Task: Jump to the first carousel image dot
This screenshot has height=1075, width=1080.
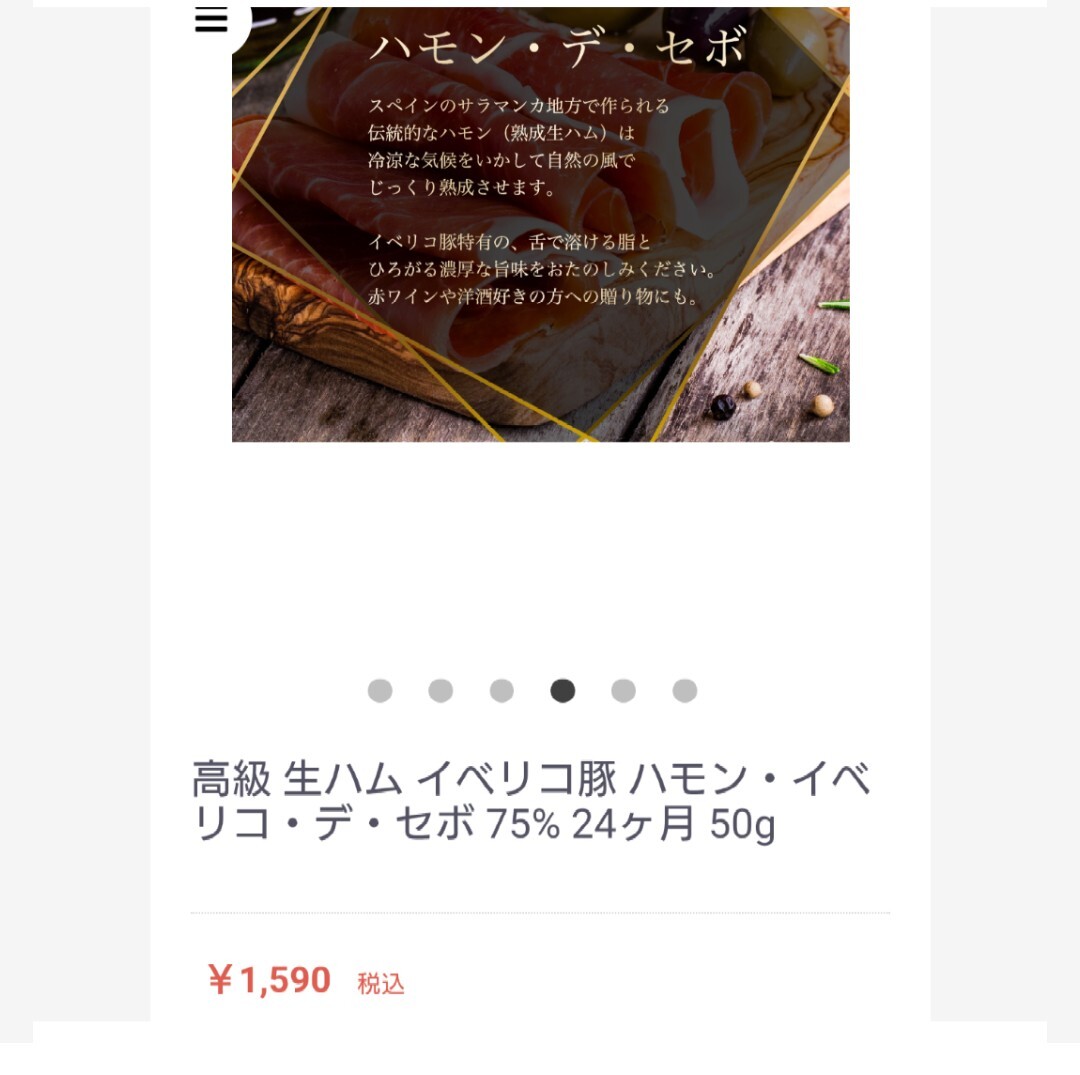Action: [380, 691]
